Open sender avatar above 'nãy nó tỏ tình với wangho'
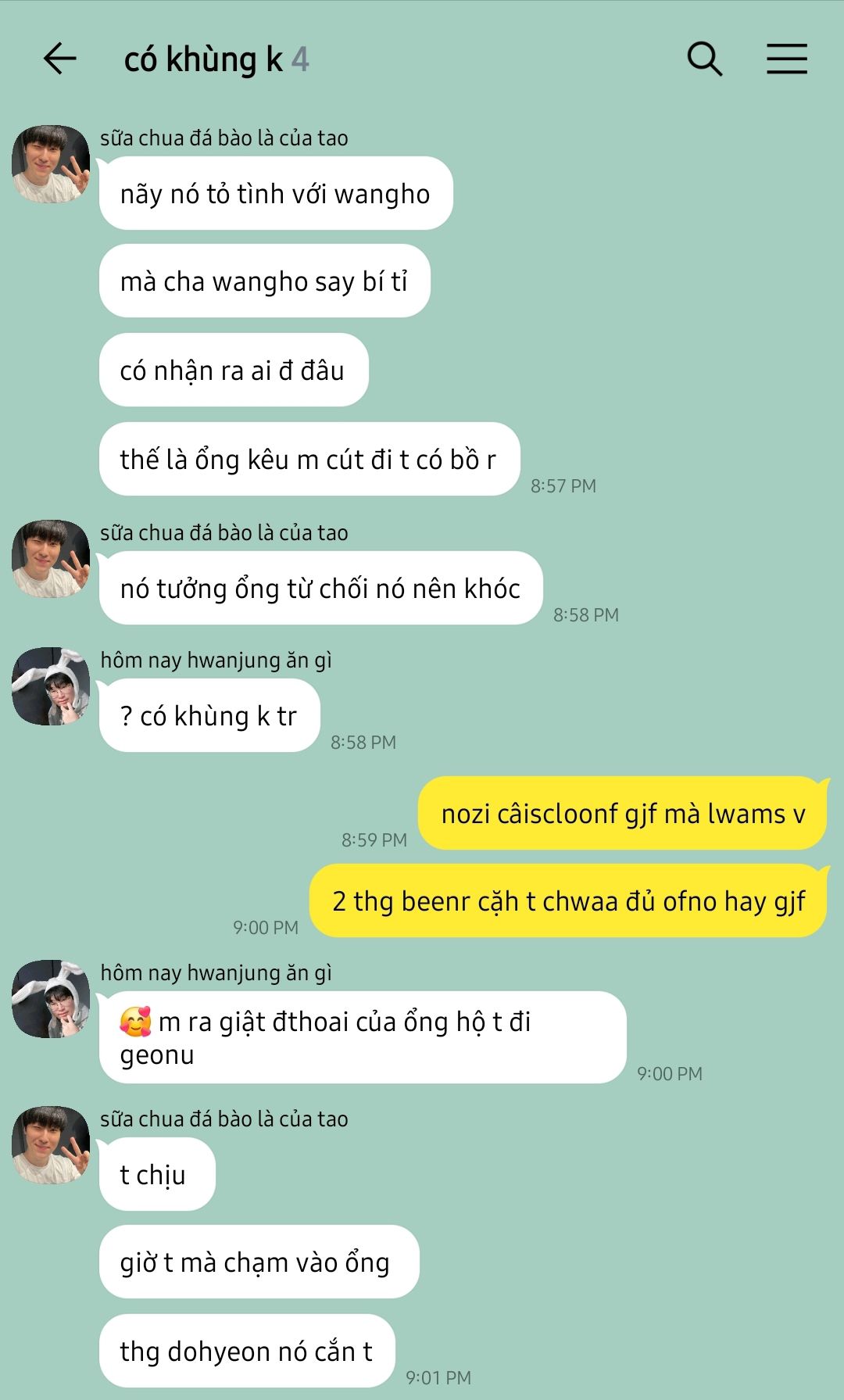 (51, 164)
